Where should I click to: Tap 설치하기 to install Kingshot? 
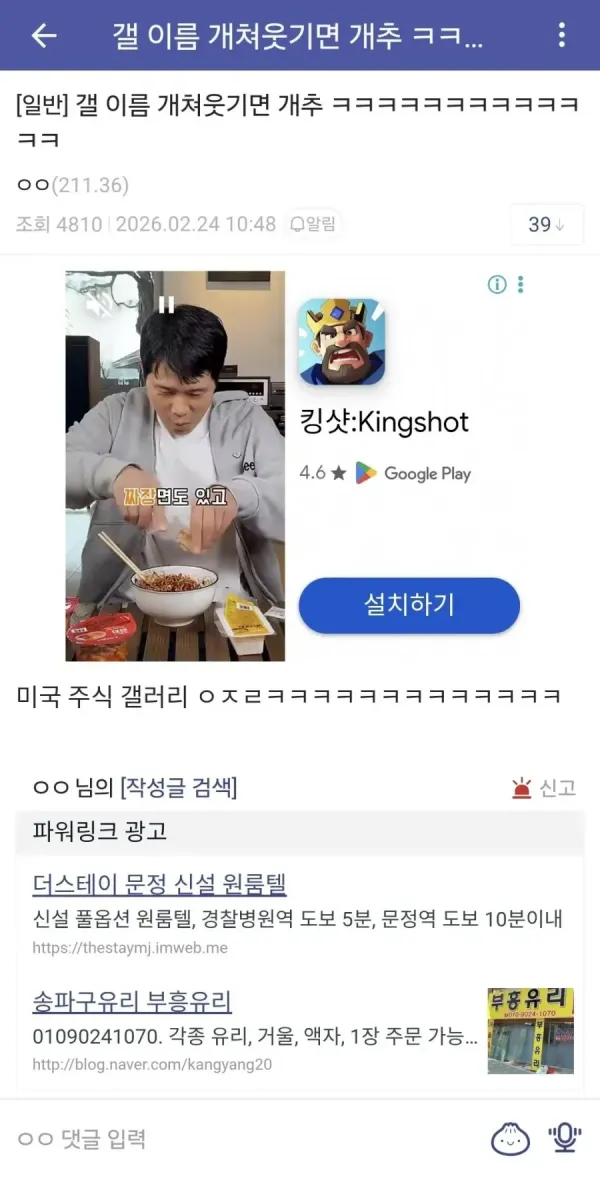(409, 605)
